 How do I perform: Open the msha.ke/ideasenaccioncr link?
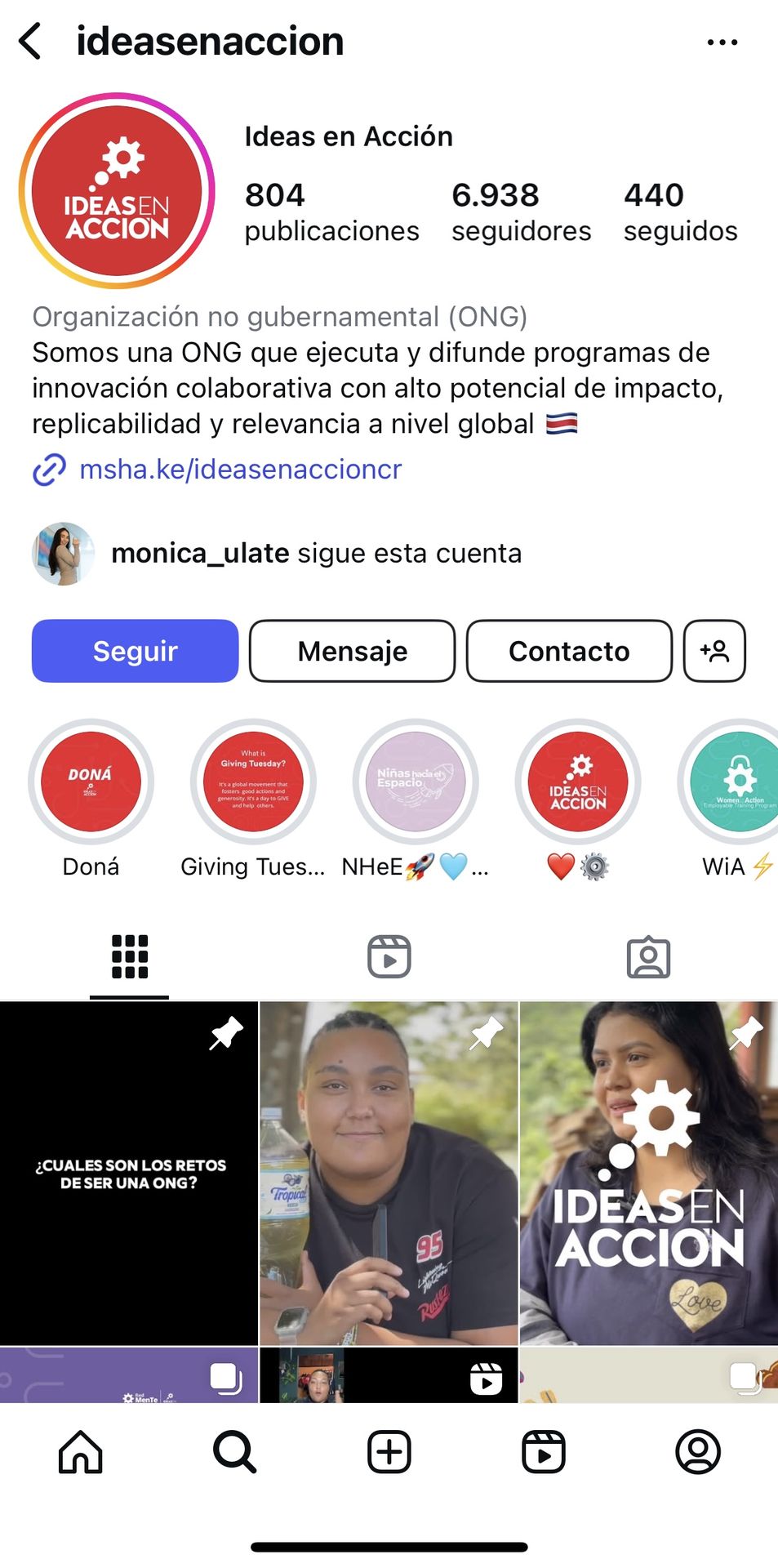point(240,470)
